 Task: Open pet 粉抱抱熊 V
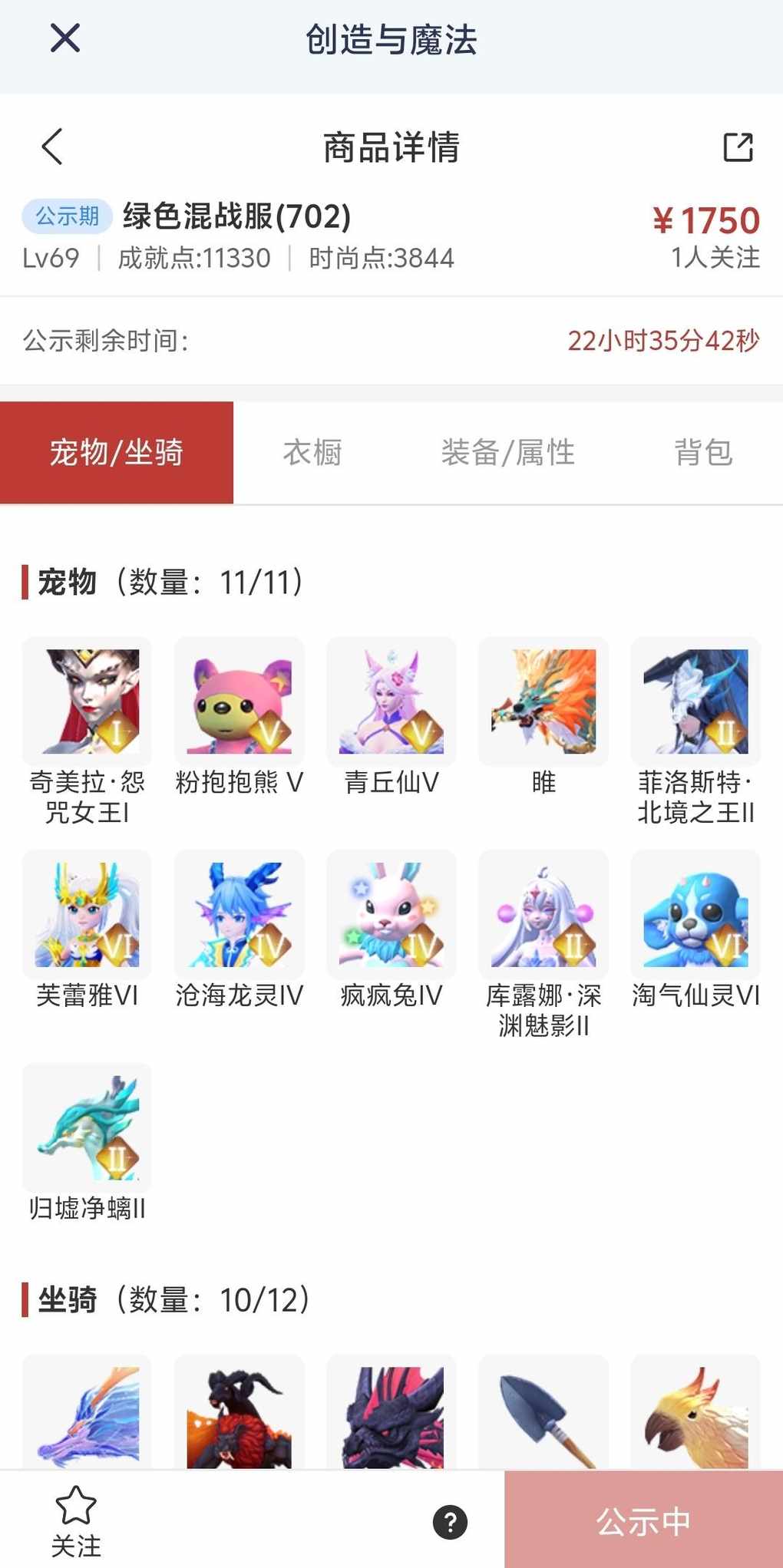tap(239, 701)
